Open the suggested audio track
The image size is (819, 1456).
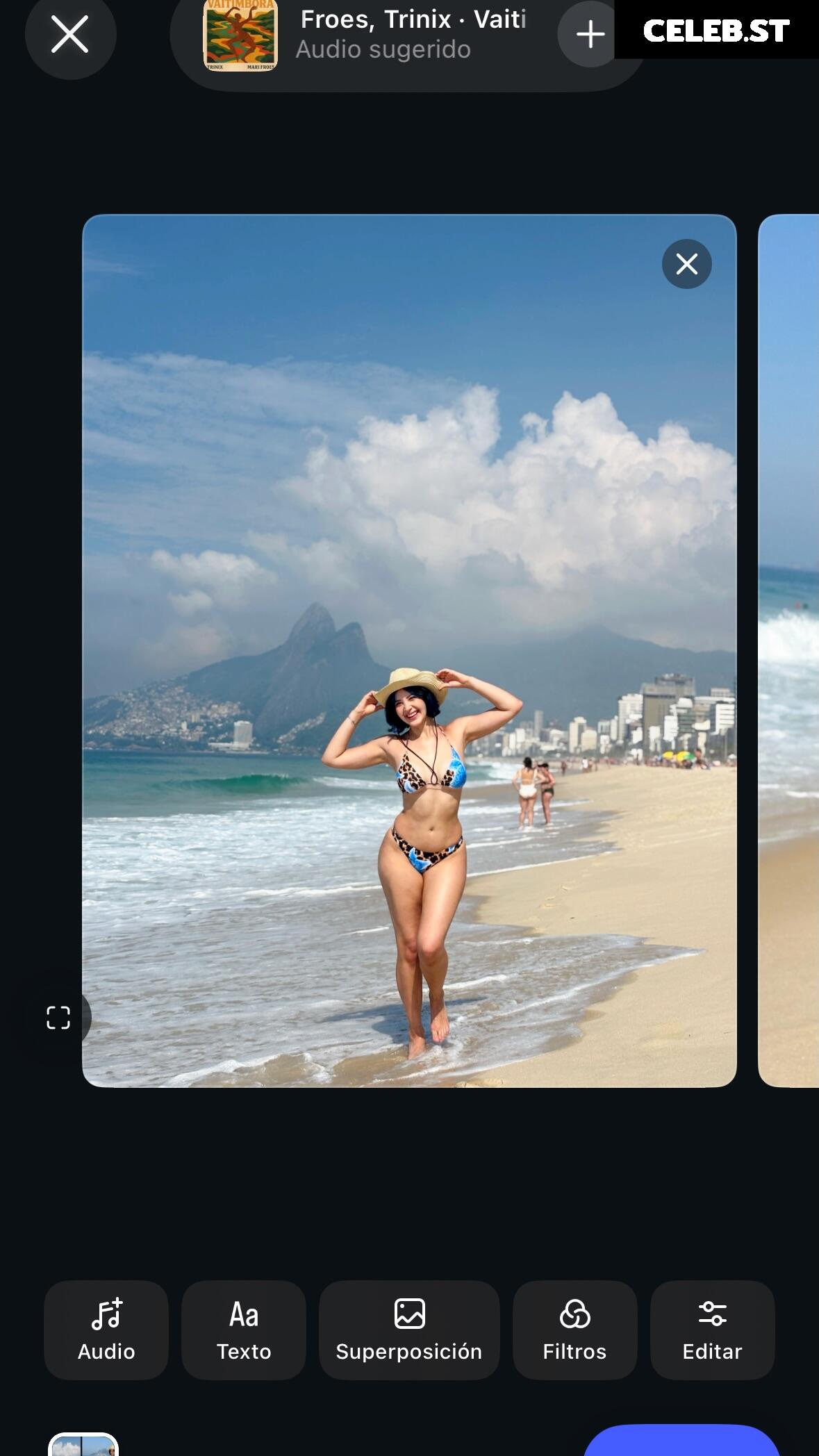375,35
